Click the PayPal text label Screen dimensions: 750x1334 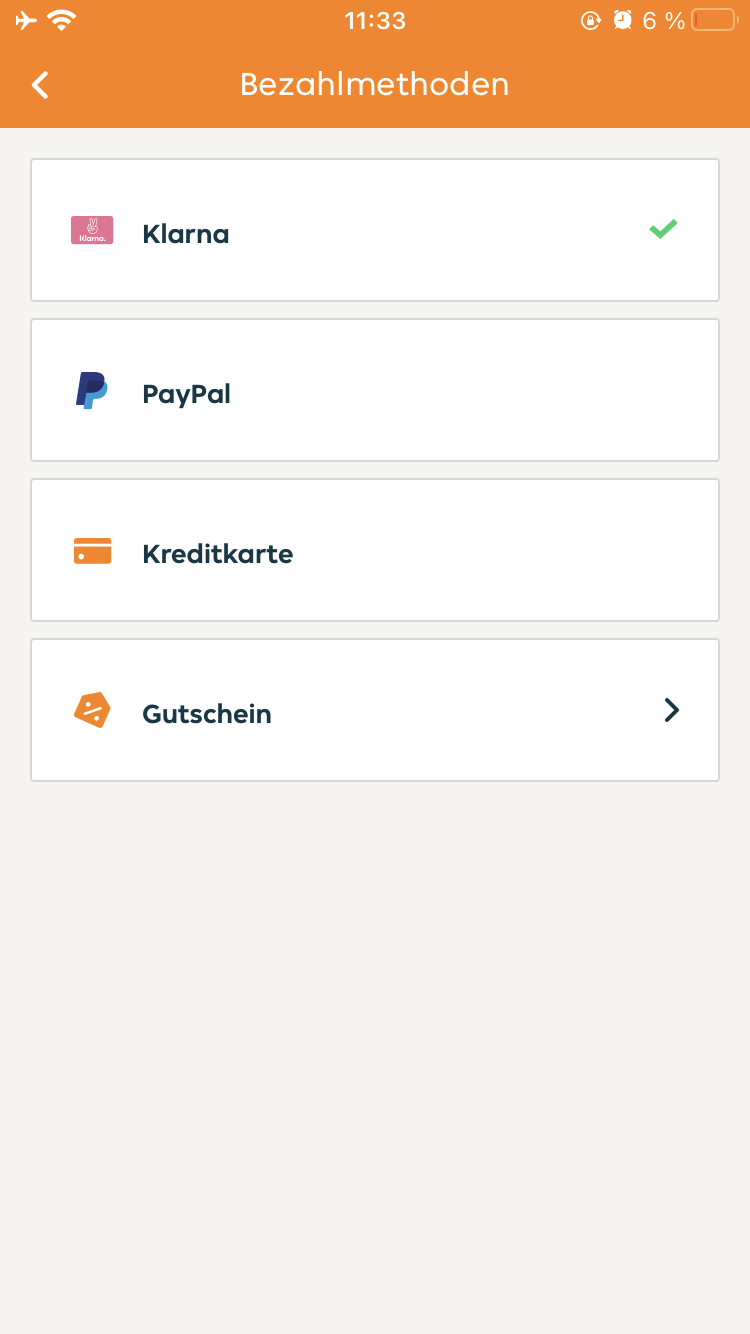click(x=186, y=394)
